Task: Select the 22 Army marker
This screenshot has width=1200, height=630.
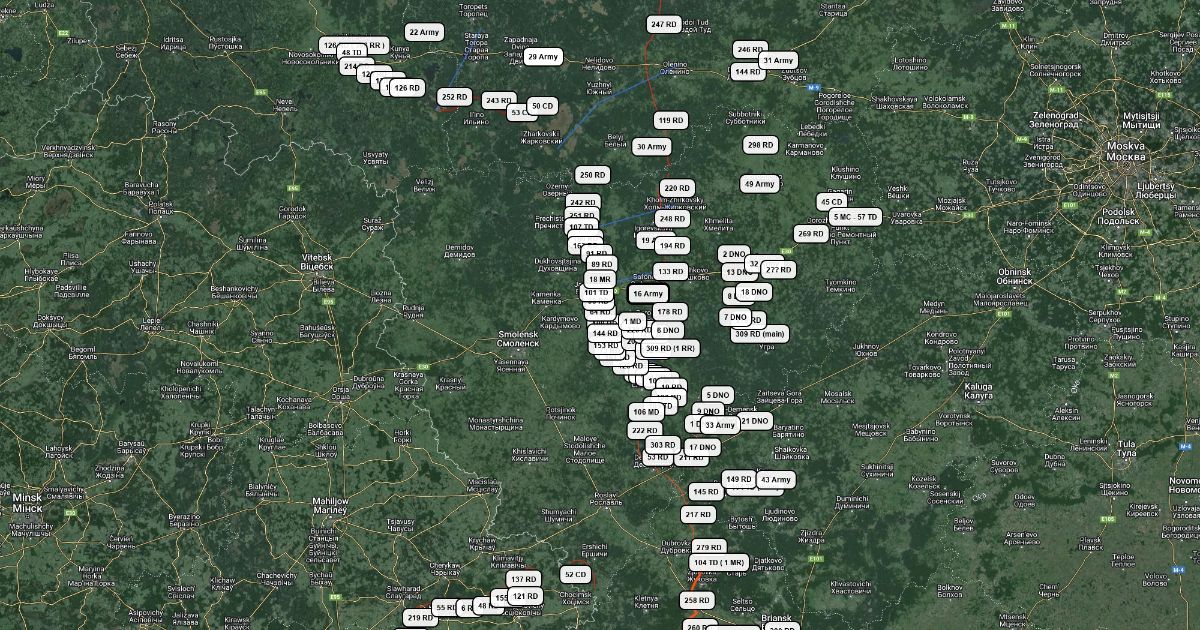Action: click(425, 32)
